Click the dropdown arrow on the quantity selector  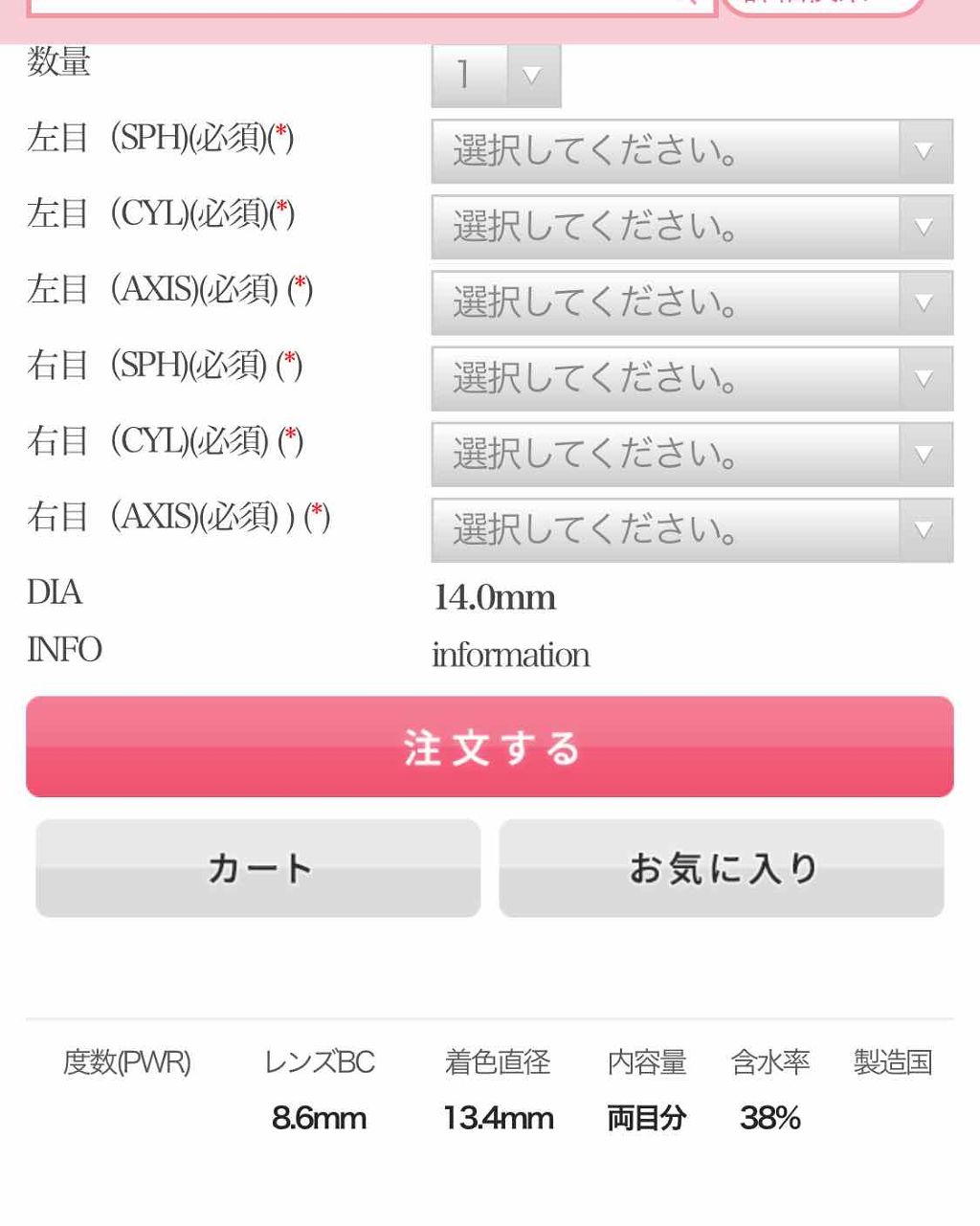click(530, 74)
